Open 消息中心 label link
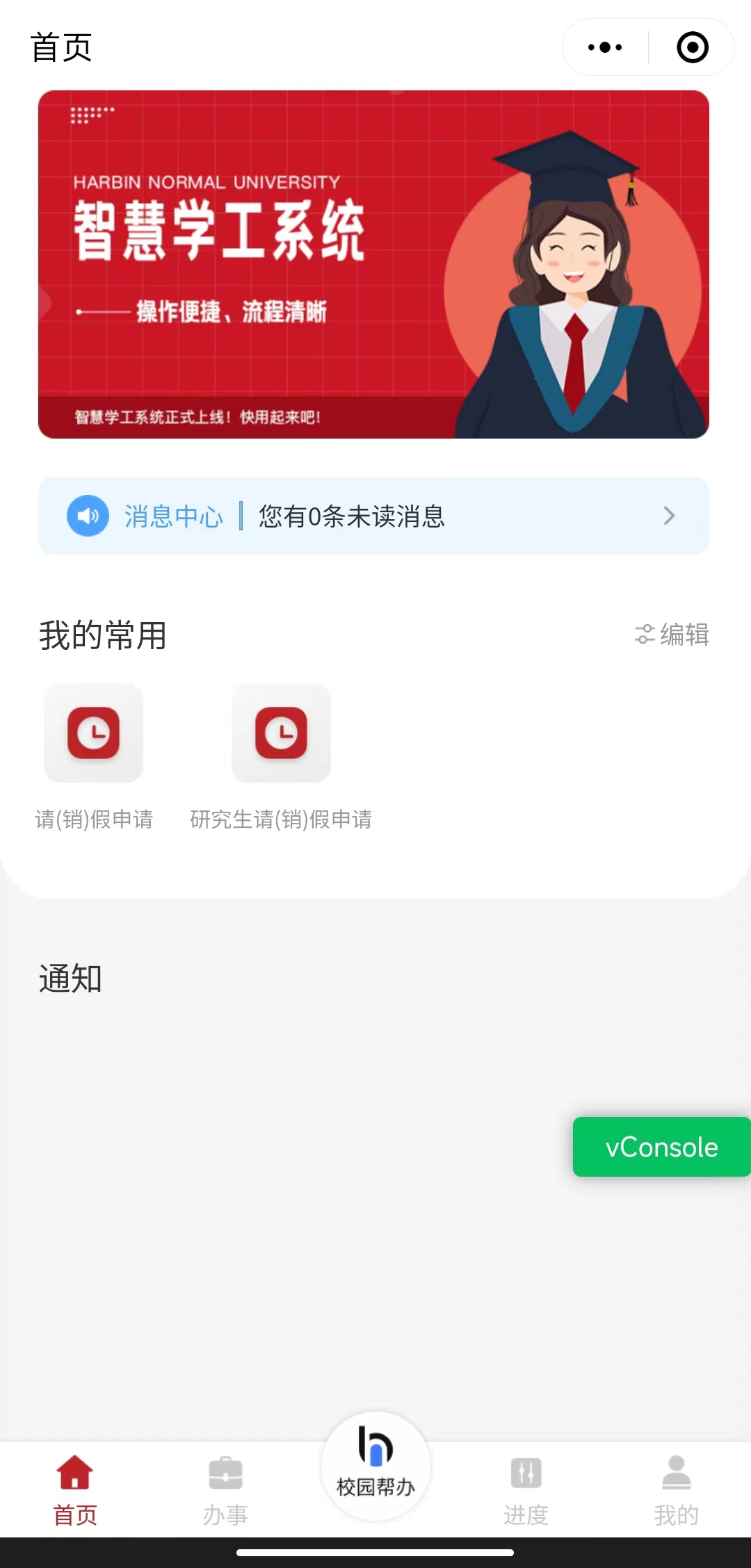Screen dimensions: 751x1568 click(x=174, y=516)
